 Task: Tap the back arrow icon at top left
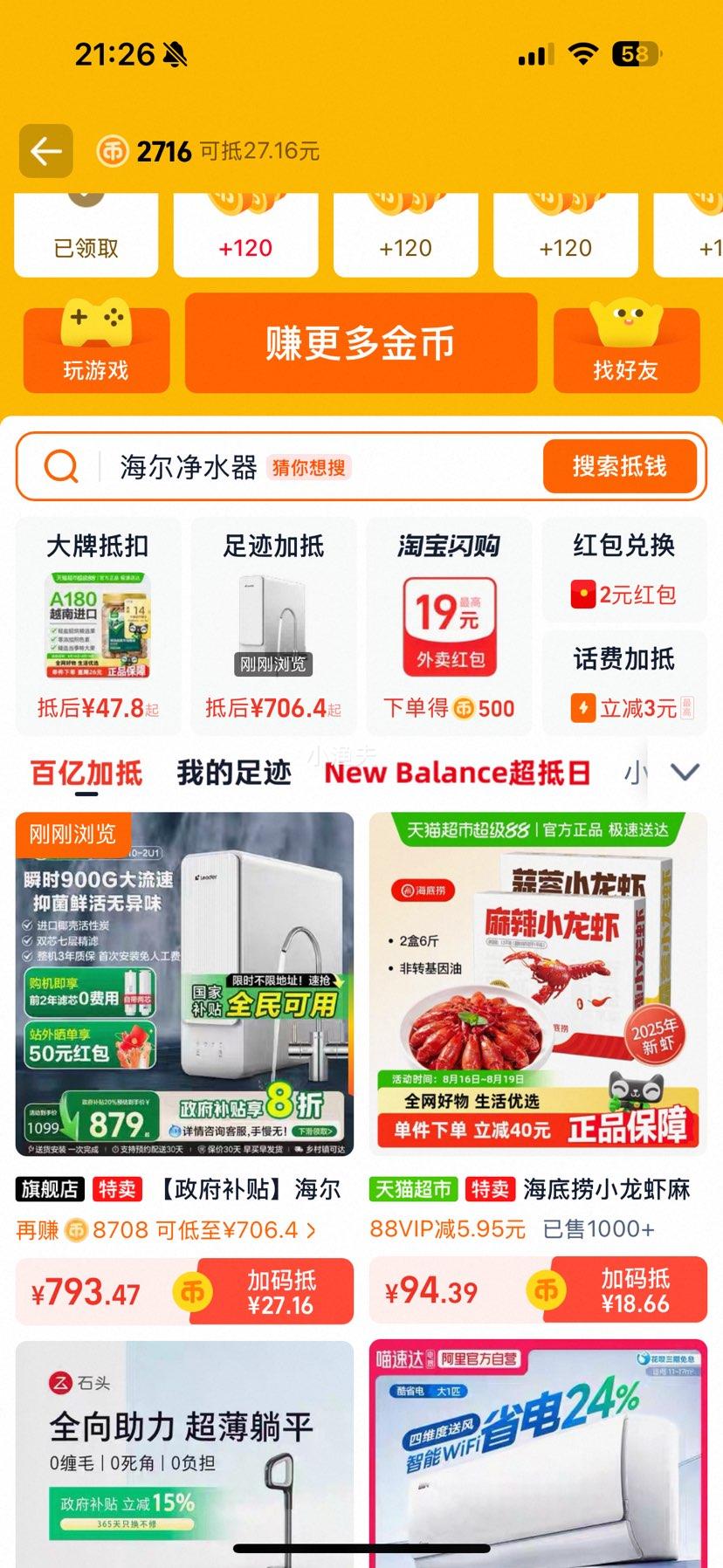(x=45, y=151)
